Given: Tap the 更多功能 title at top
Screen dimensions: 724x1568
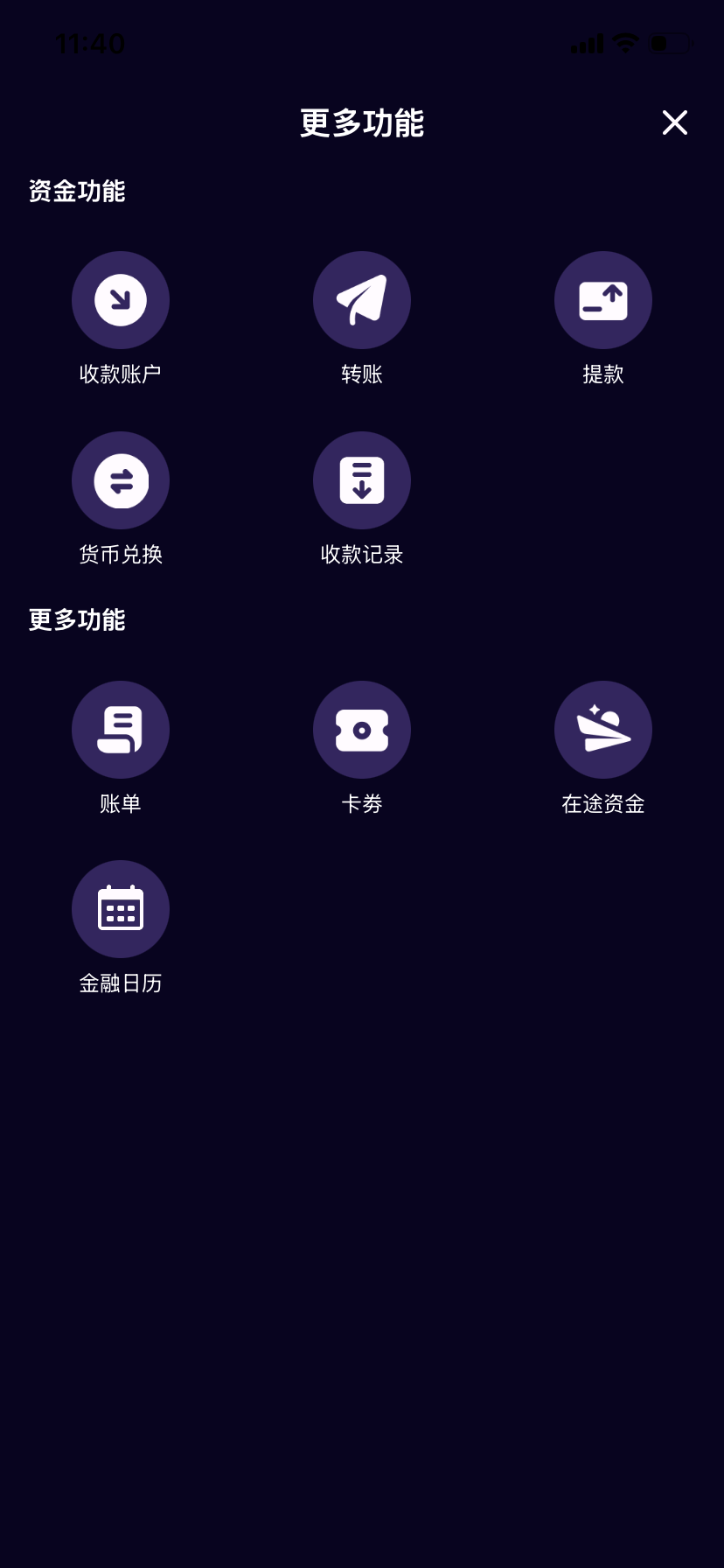Looking at the screenshot, I should coord(361,124).
